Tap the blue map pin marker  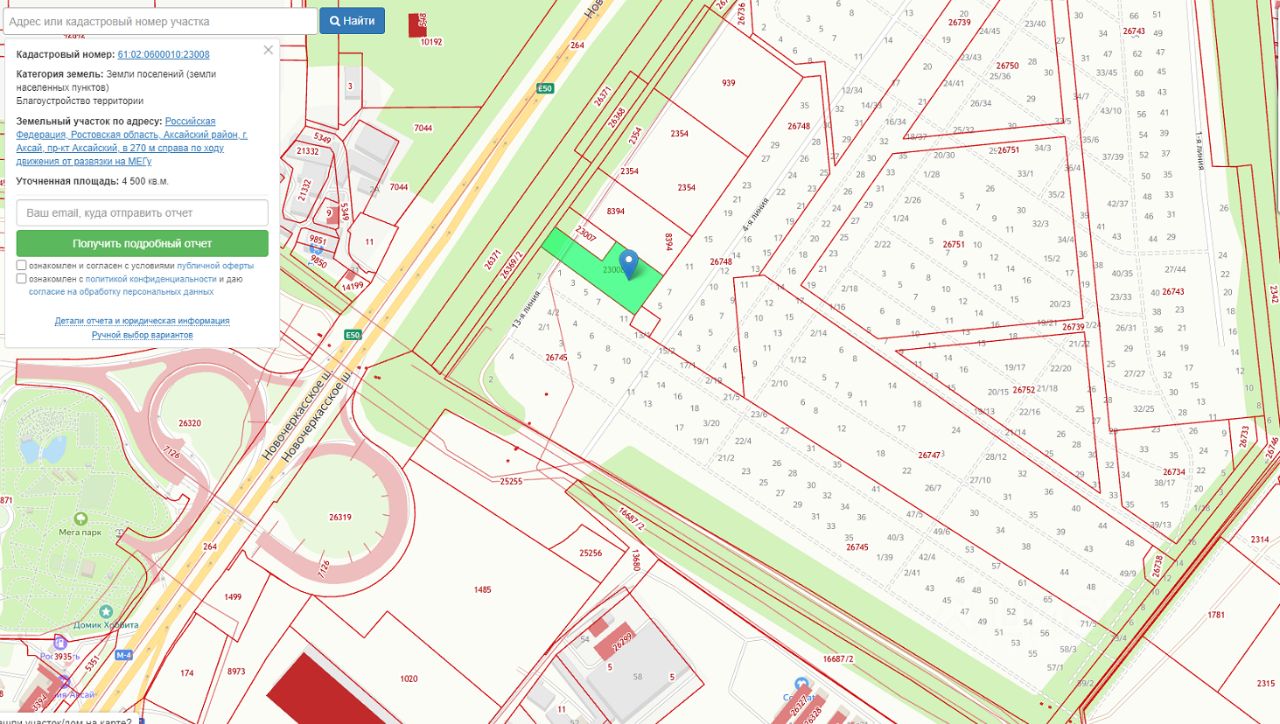[629, 260]
